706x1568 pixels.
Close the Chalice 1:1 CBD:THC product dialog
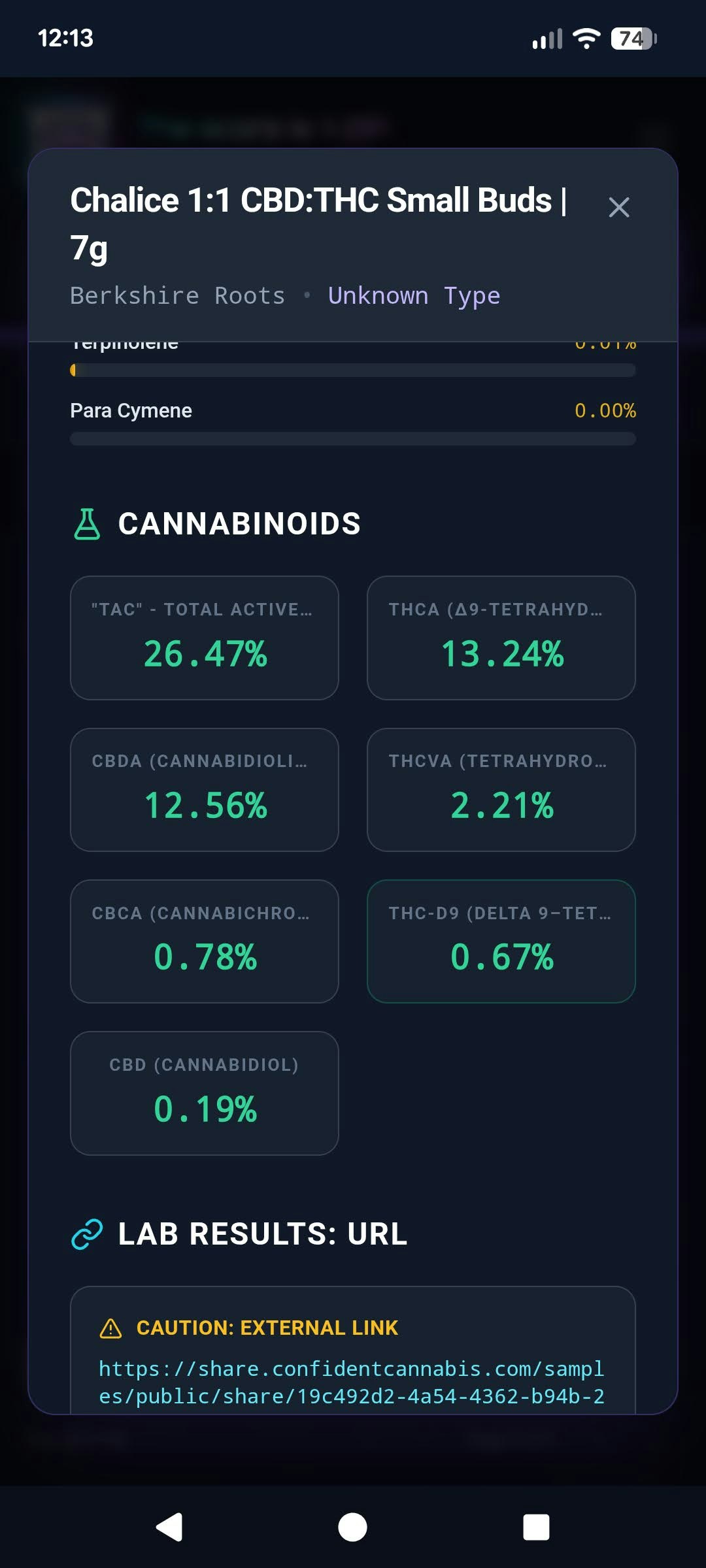(618, 208)
